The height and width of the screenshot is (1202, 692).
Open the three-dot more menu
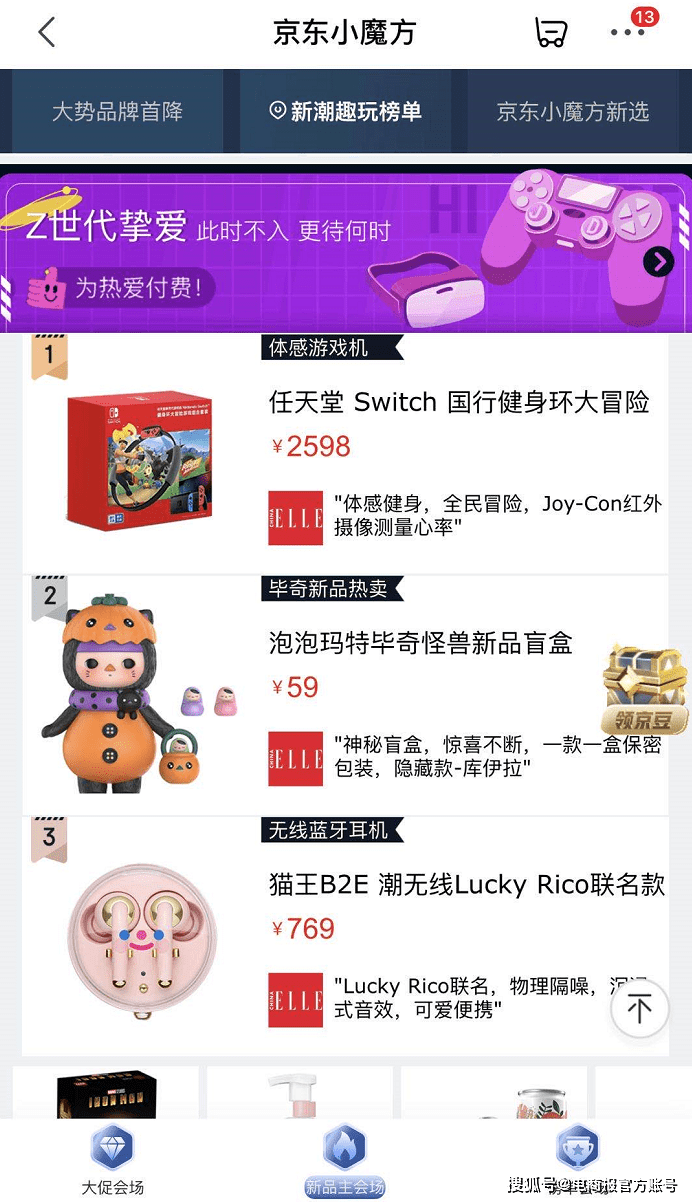click(627, 32)
